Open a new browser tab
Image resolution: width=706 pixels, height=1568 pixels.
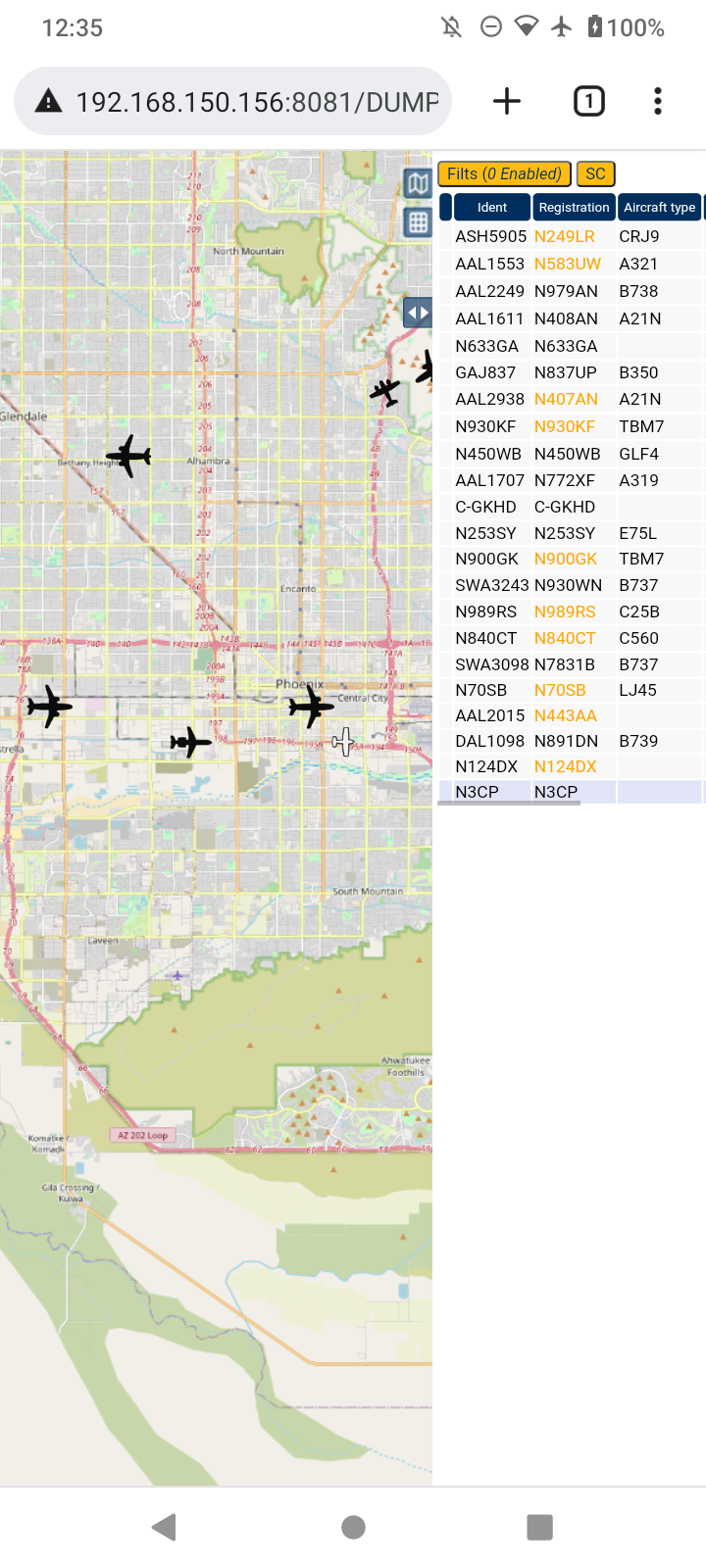tap(507, 101)
